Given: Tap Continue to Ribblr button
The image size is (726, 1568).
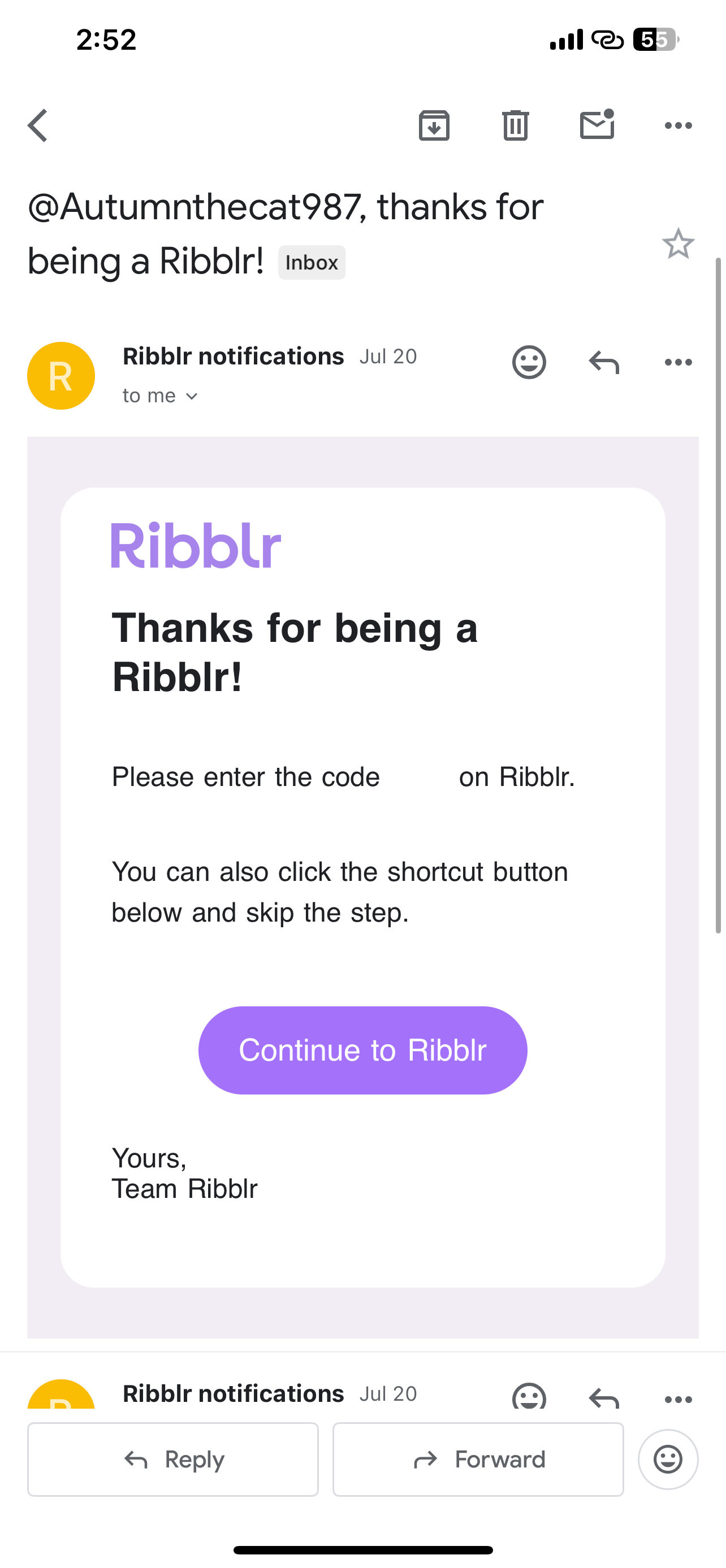Looking at the screenshot, I should [x=362, y=1050].
